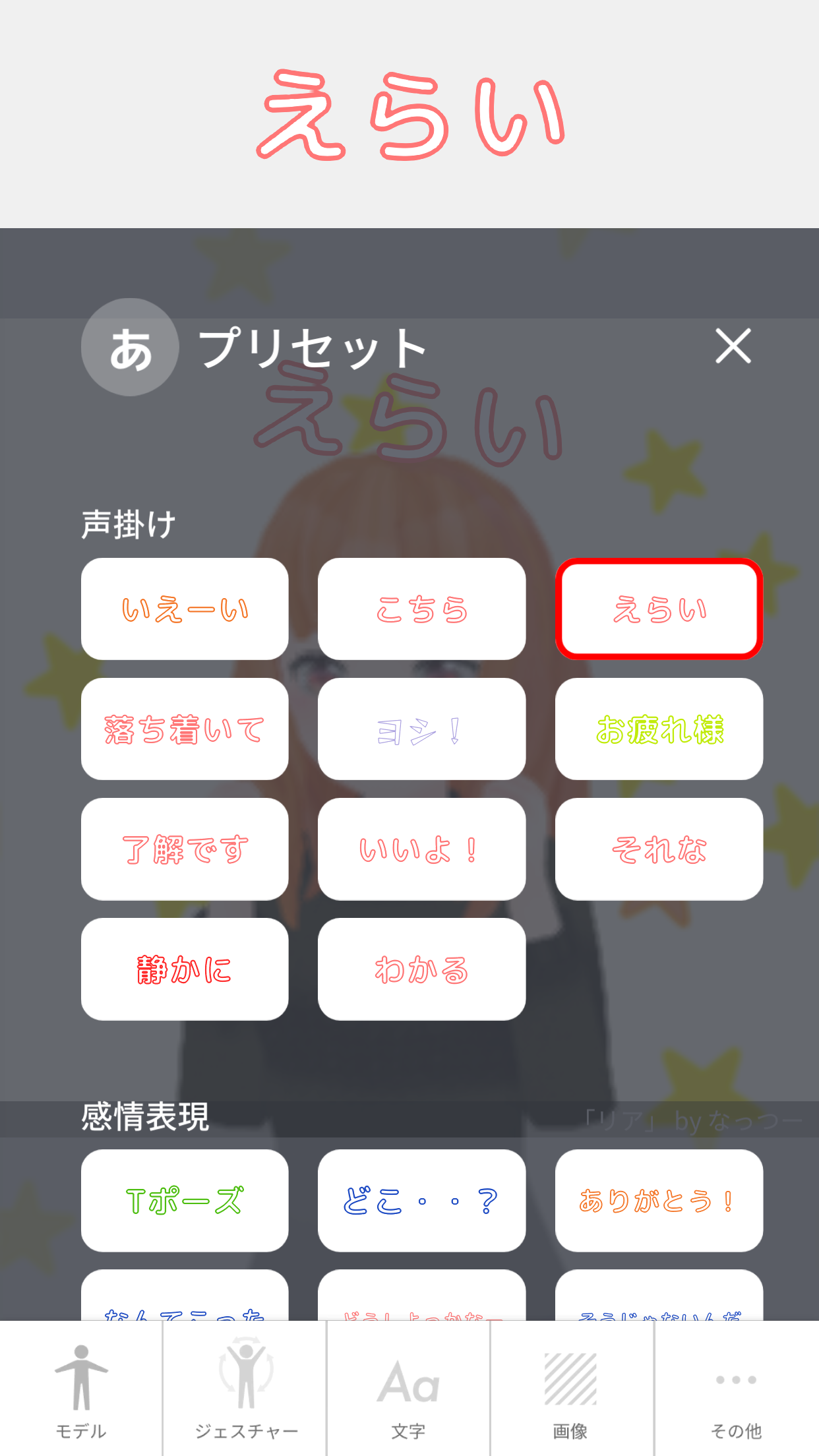Open the その他 tab
819x1456 pixels.
click(736, 1389)
